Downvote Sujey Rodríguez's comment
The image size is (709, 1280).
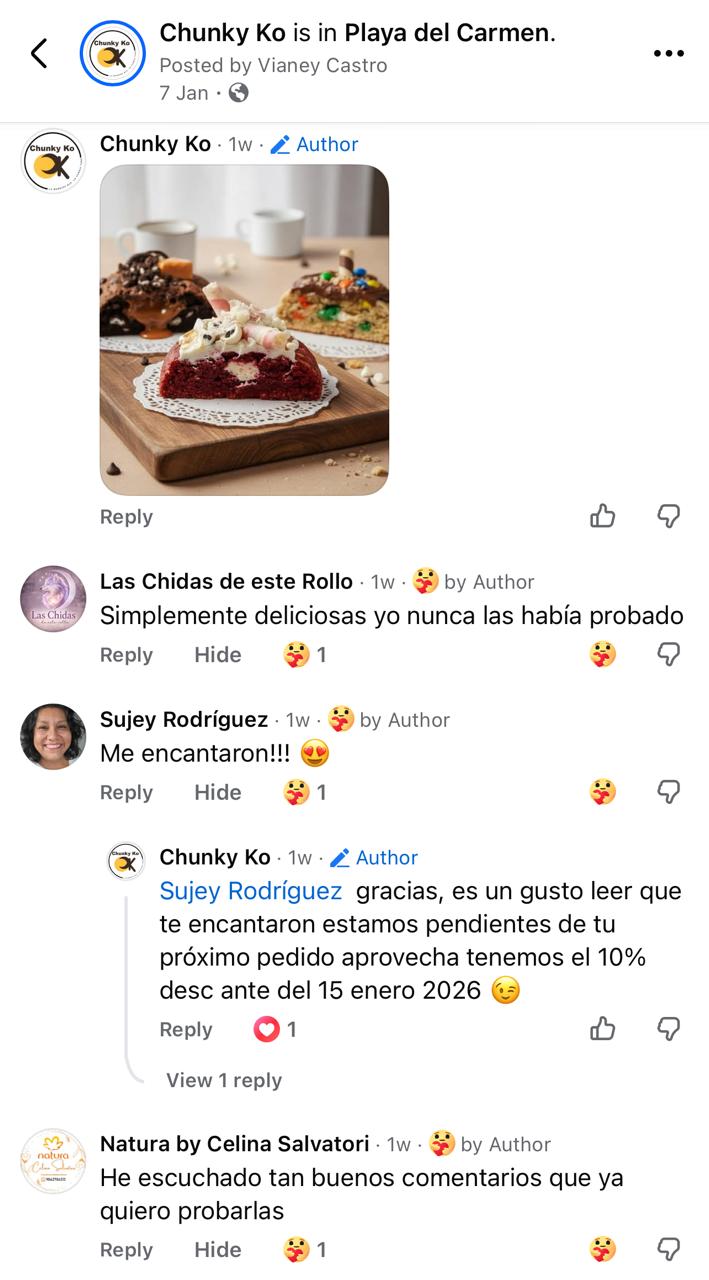(x=668, y=793)
